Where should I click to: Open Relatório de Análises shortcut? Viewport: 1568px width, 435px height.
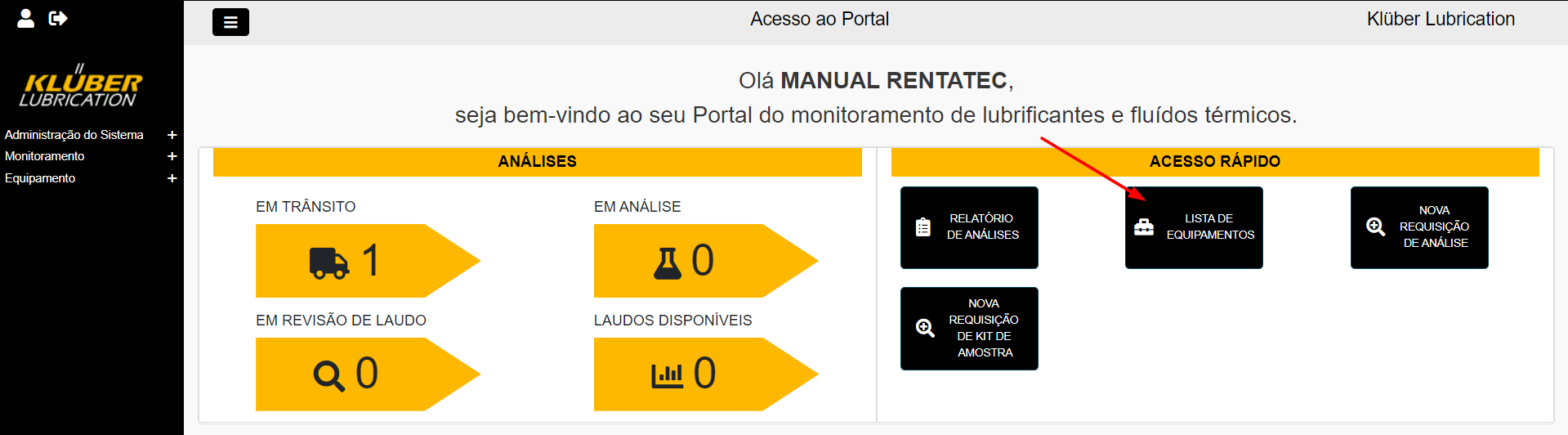tap(969, 227)
